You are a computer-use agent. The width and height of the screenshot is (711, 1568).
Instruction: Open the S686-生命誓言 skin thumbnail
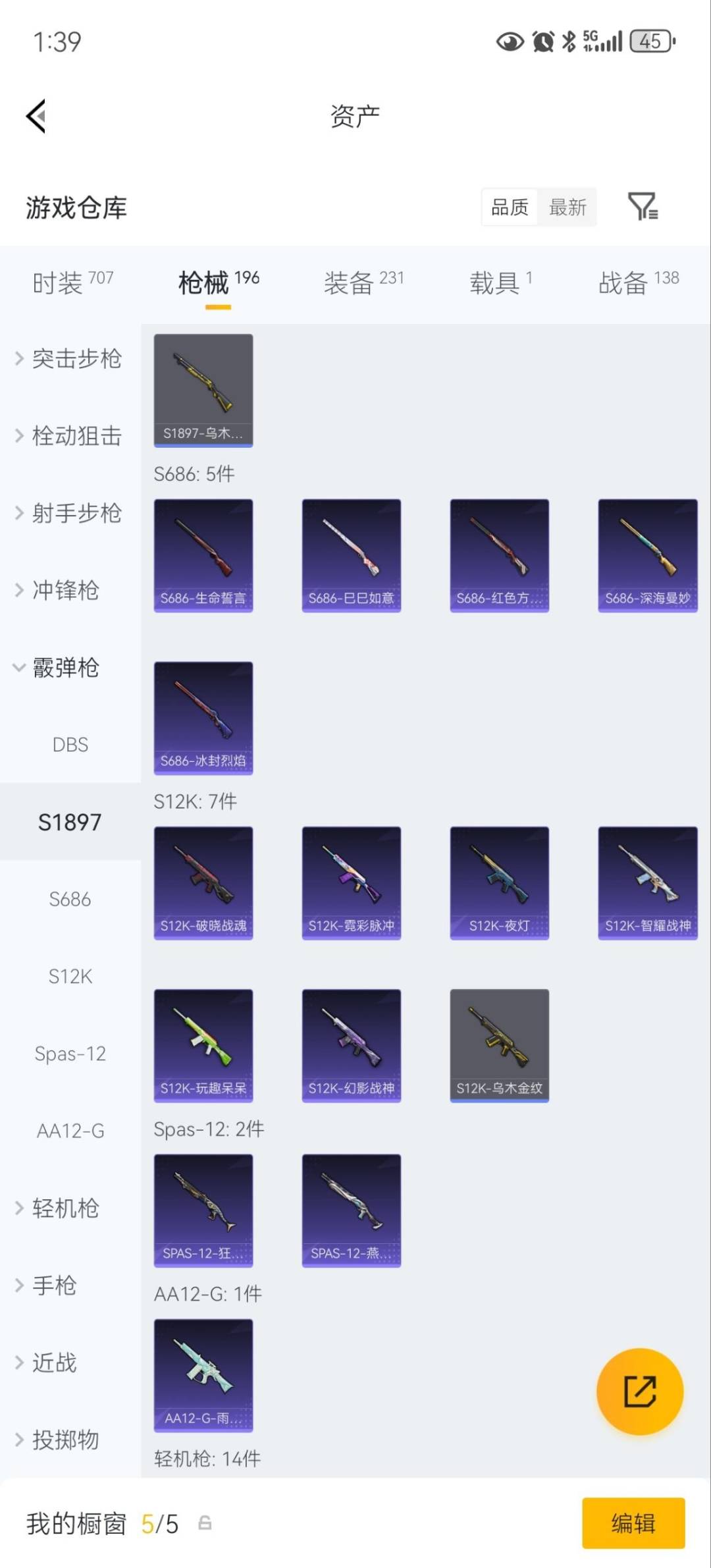pos(203,553)
